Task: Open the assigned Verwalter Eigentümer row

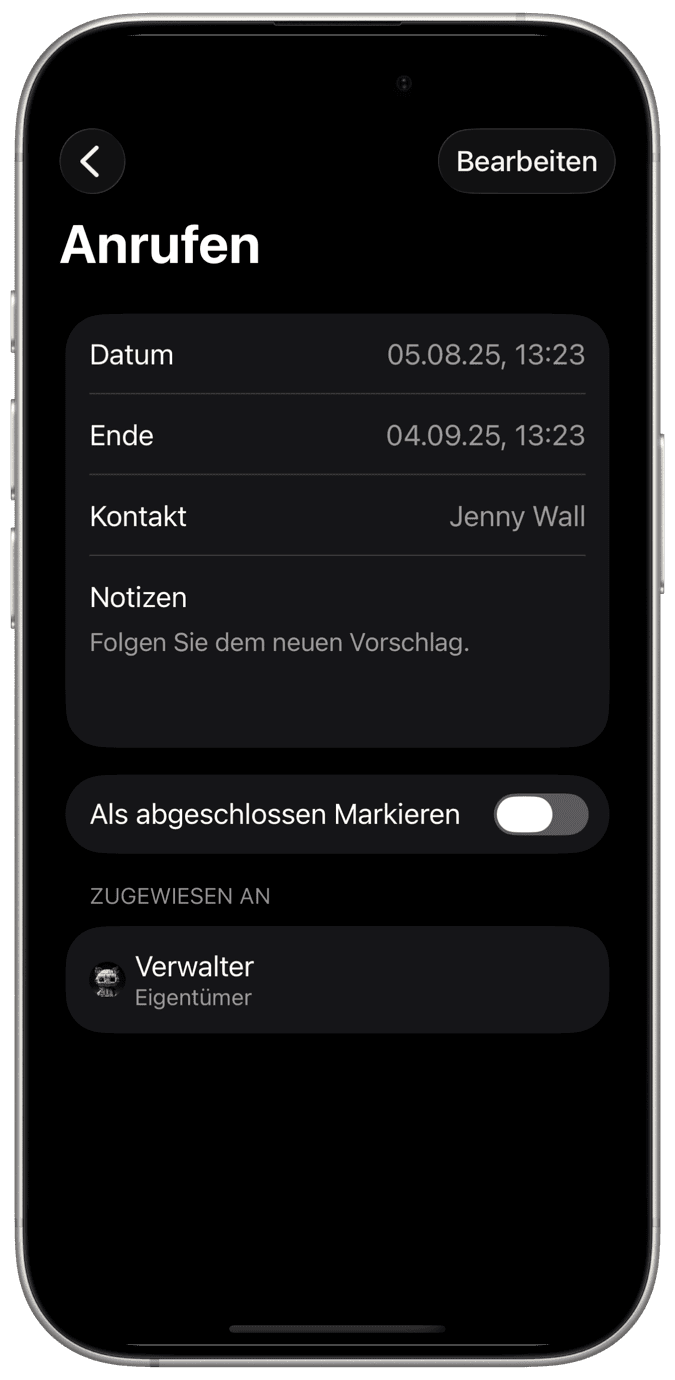Action: coord(337,980)
